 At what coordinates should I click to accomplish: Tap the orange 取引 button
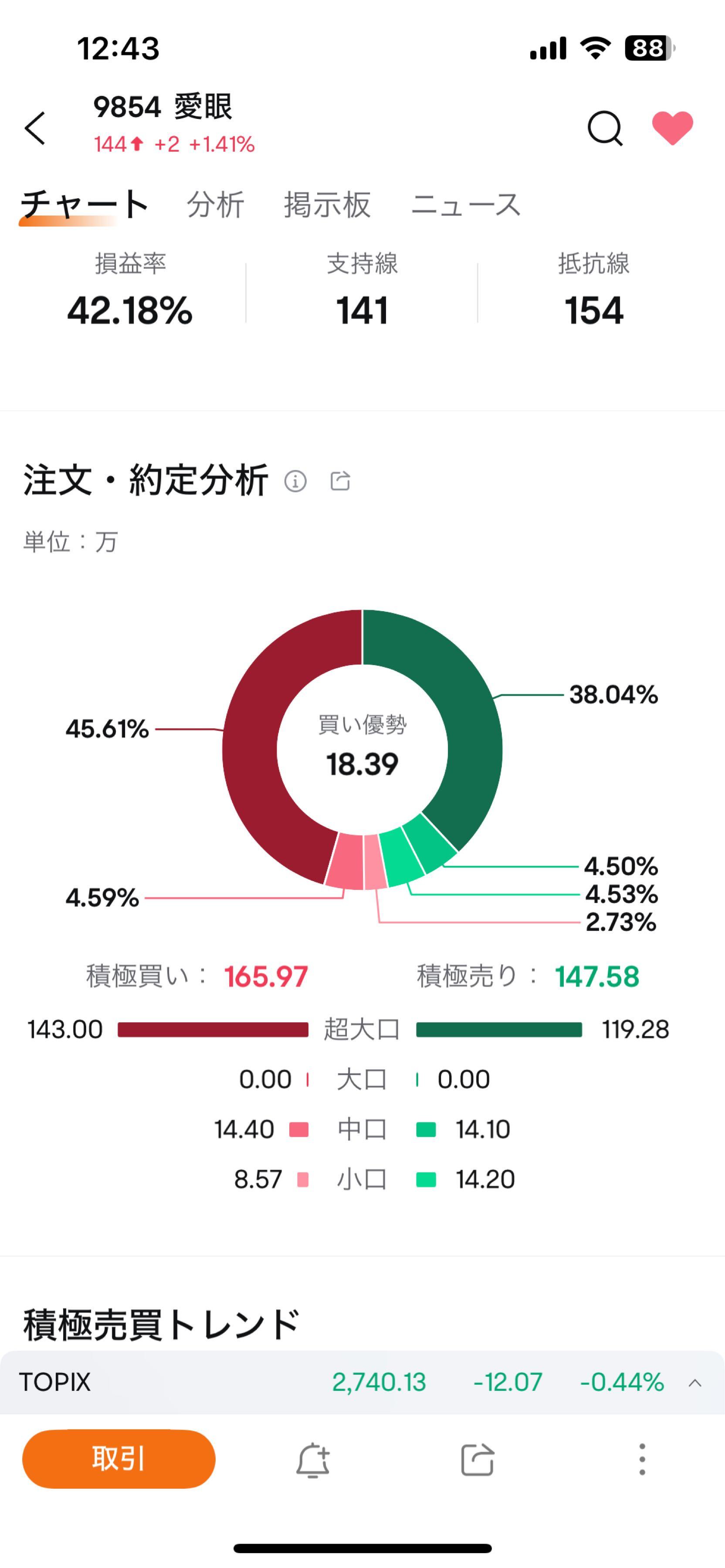pos(119,1459)
